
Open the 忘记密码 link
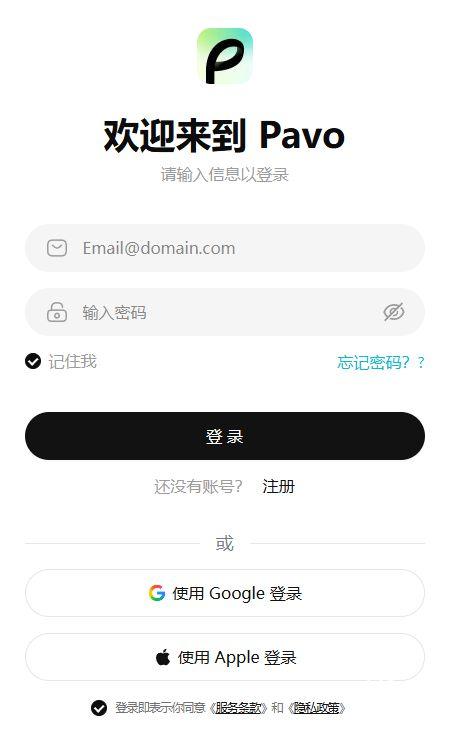(381, 363)
